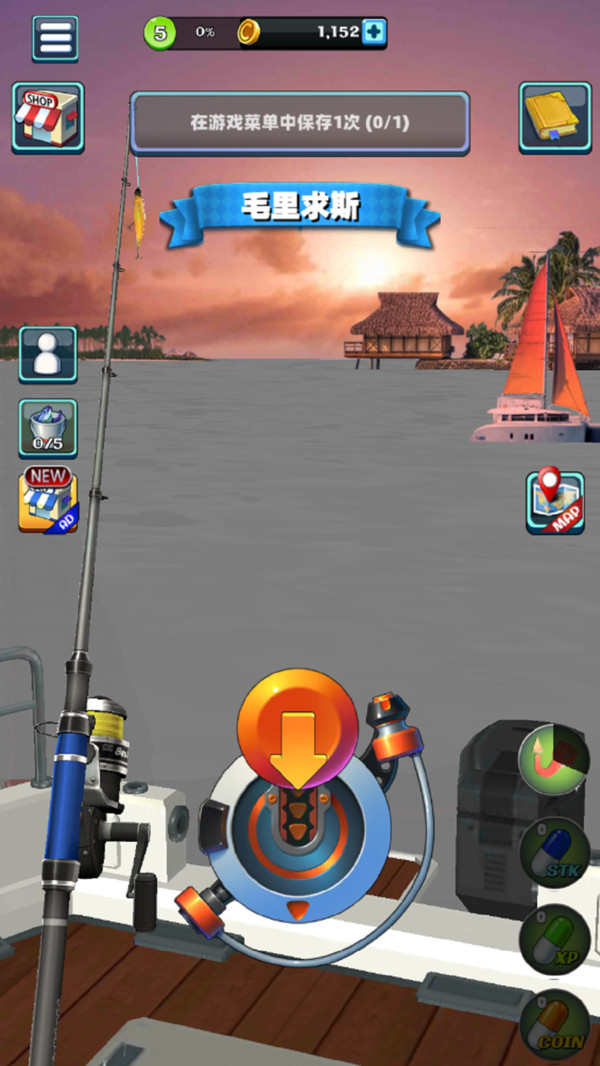Open the Map
Viewport: 600px width, 1066px height.
pyautogui.click(x=555, y=502)
